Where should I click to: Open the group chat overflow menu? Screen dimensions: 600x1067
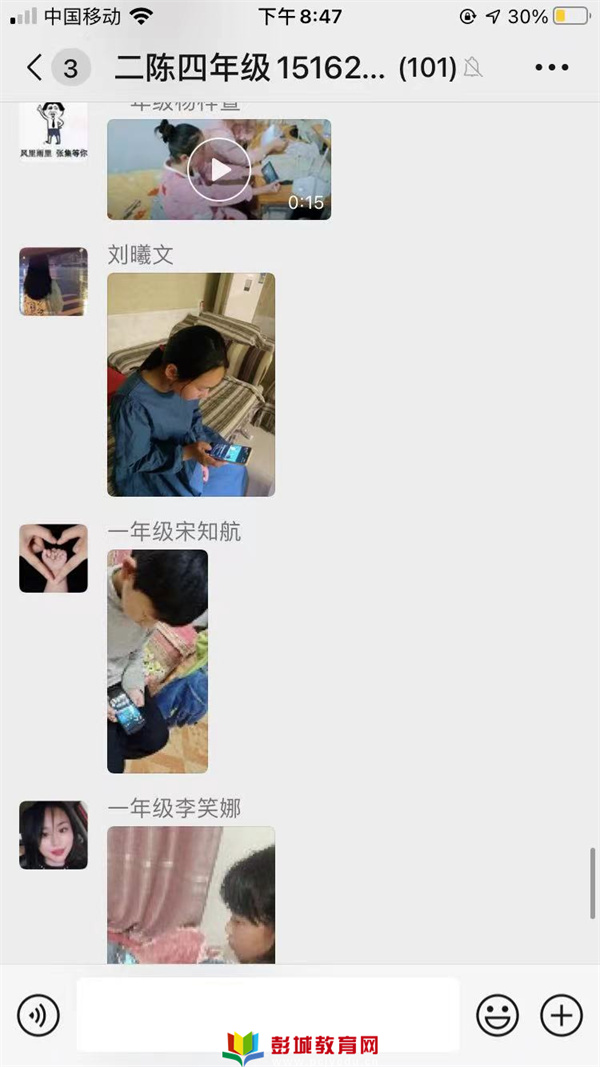[x=551, y=68]
